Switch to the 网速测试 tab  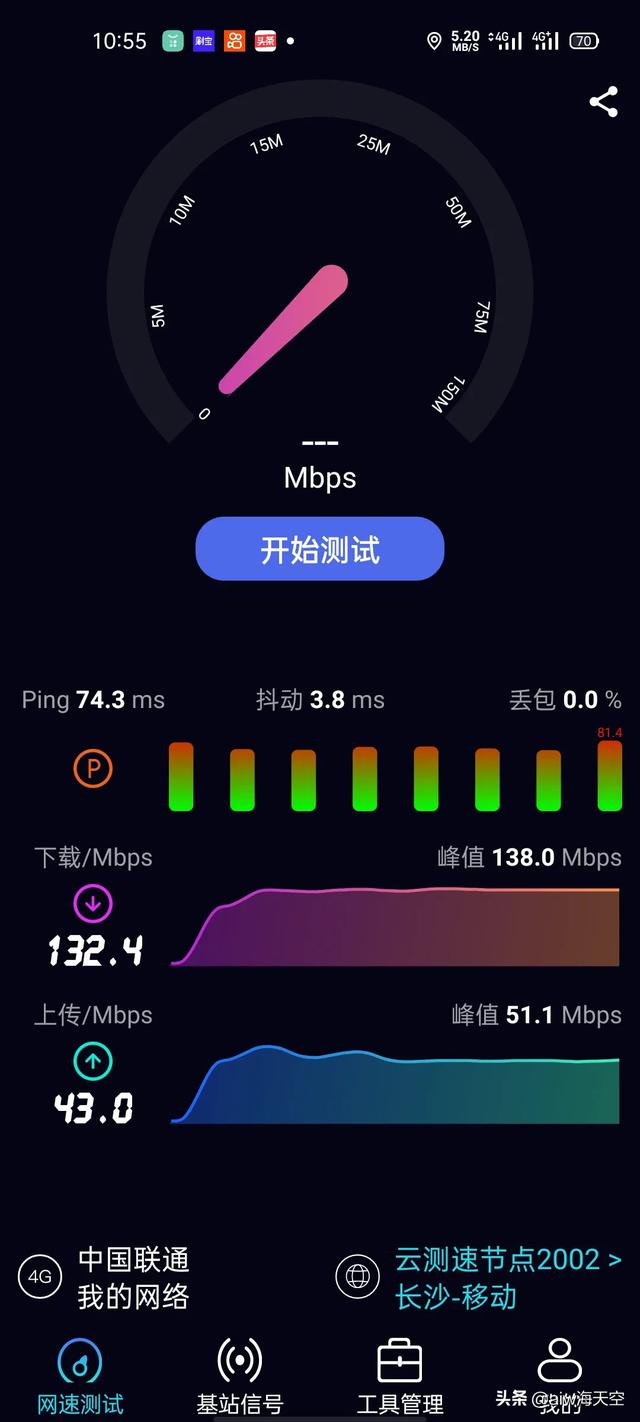coord(80,1376)
